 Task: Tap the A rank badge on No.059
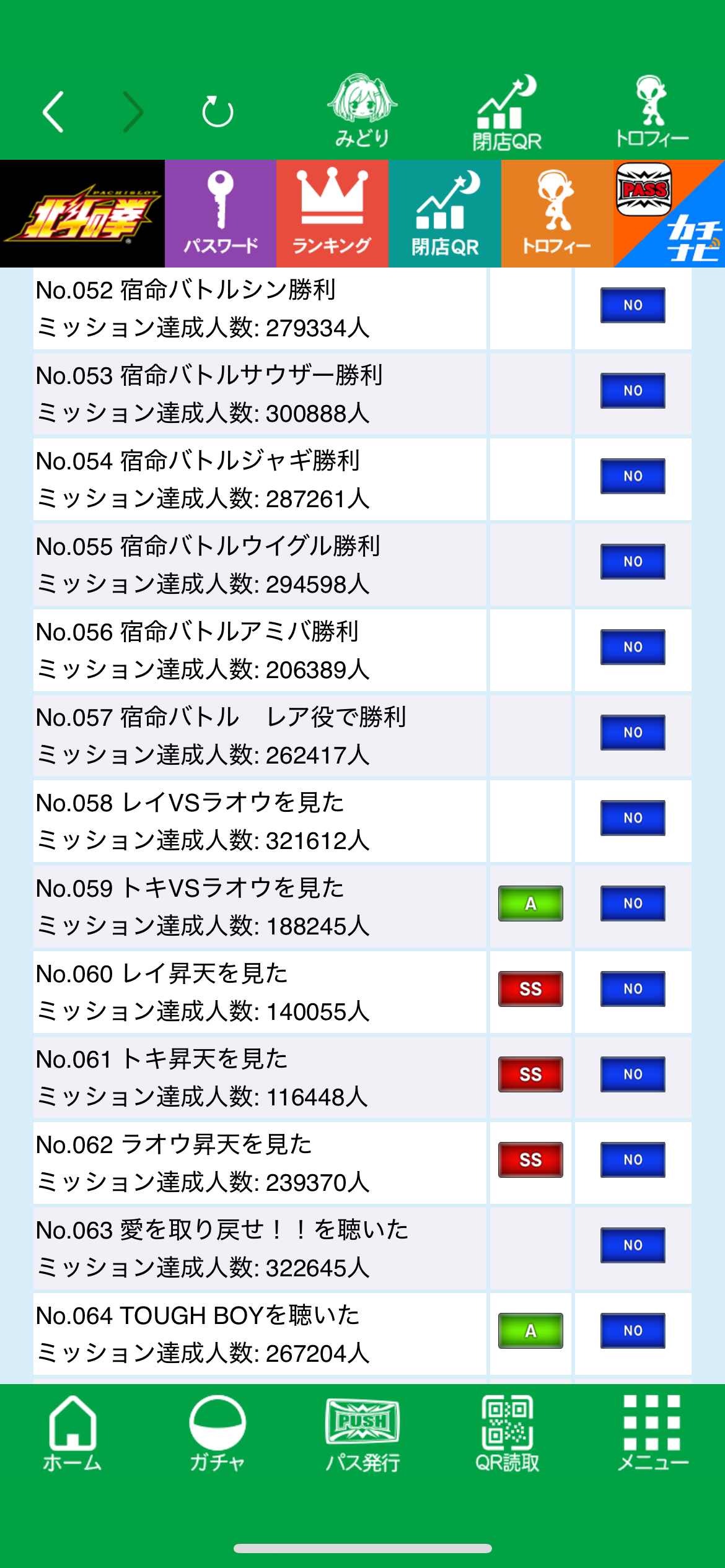530,904
